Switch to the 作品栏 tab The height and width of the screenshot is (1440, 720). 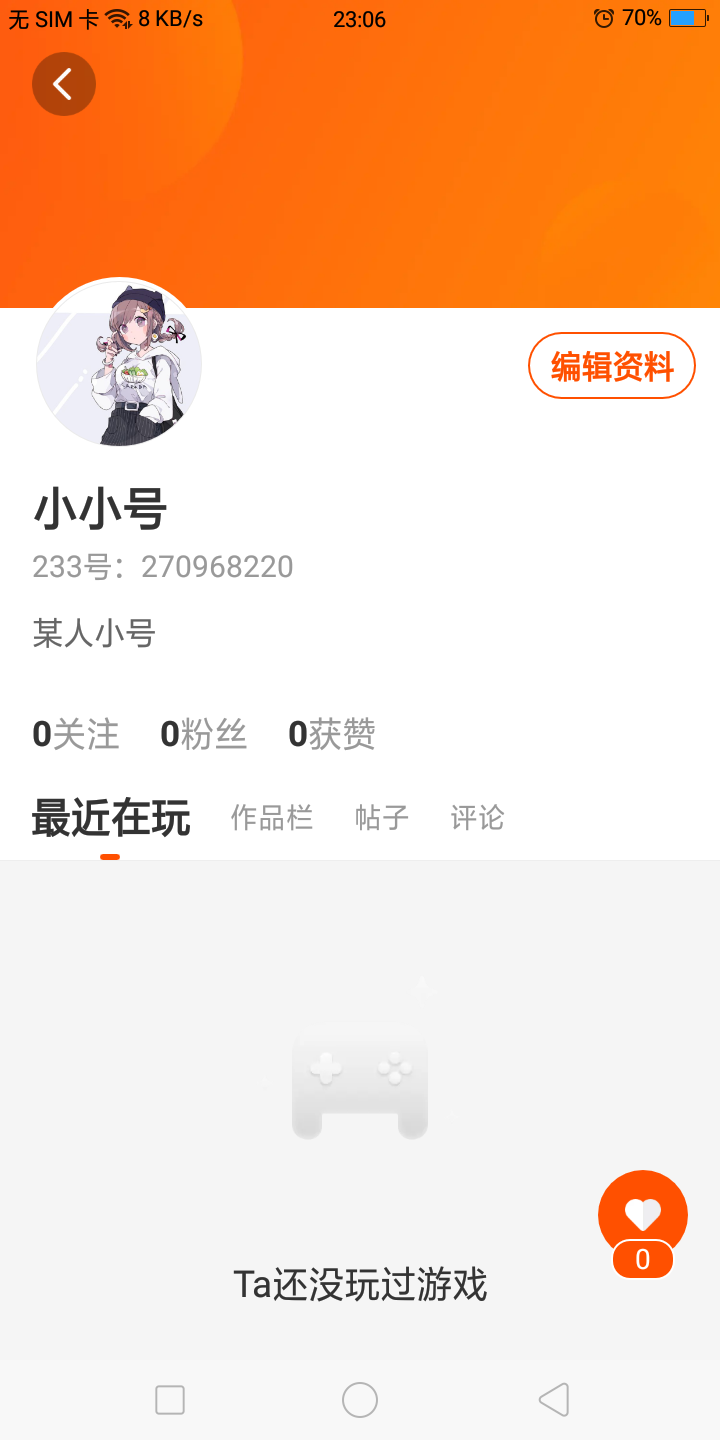coord(272,818)
